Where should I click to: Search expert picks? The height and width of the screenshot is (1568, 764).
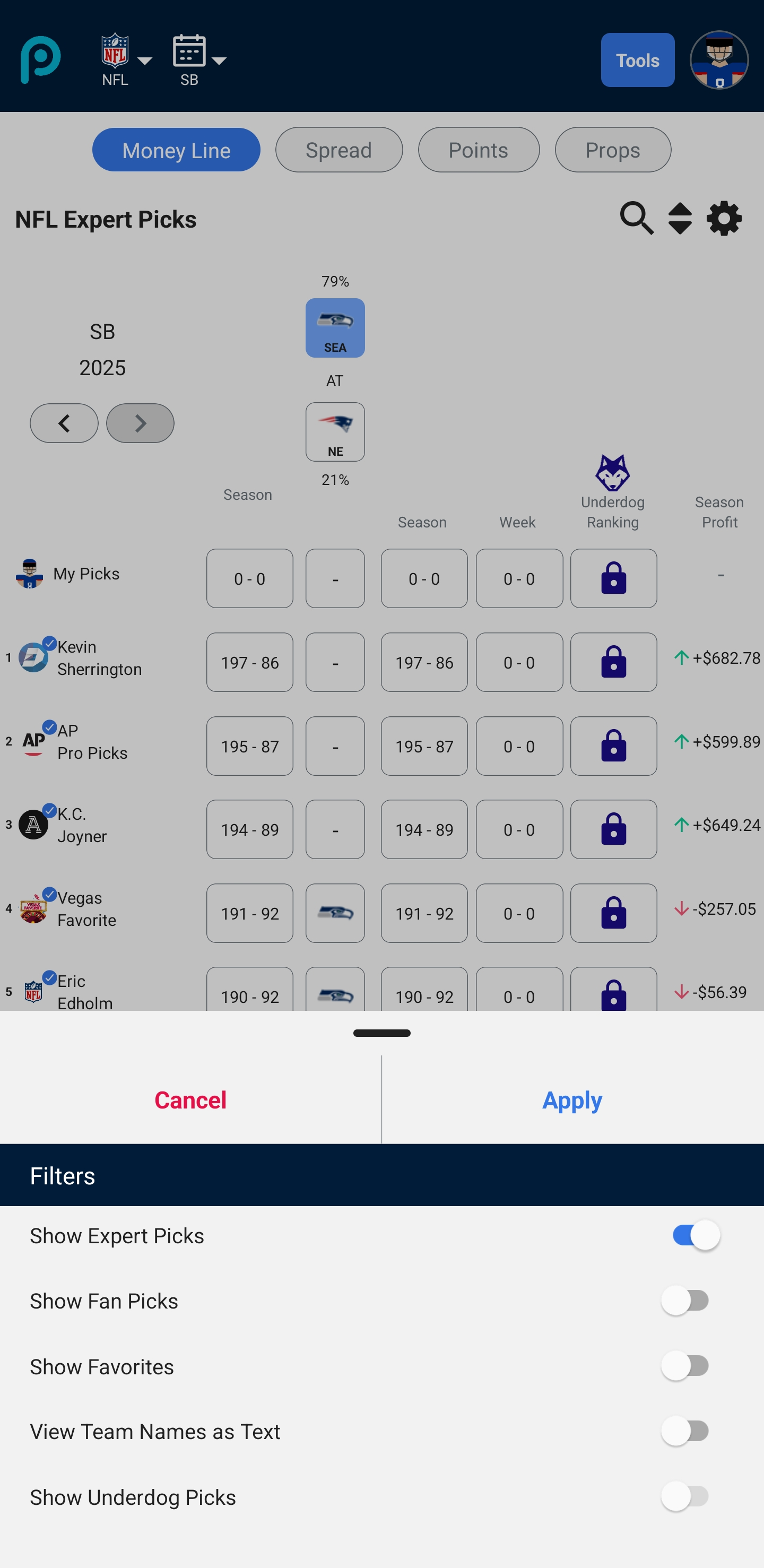(x=636, y=218)
